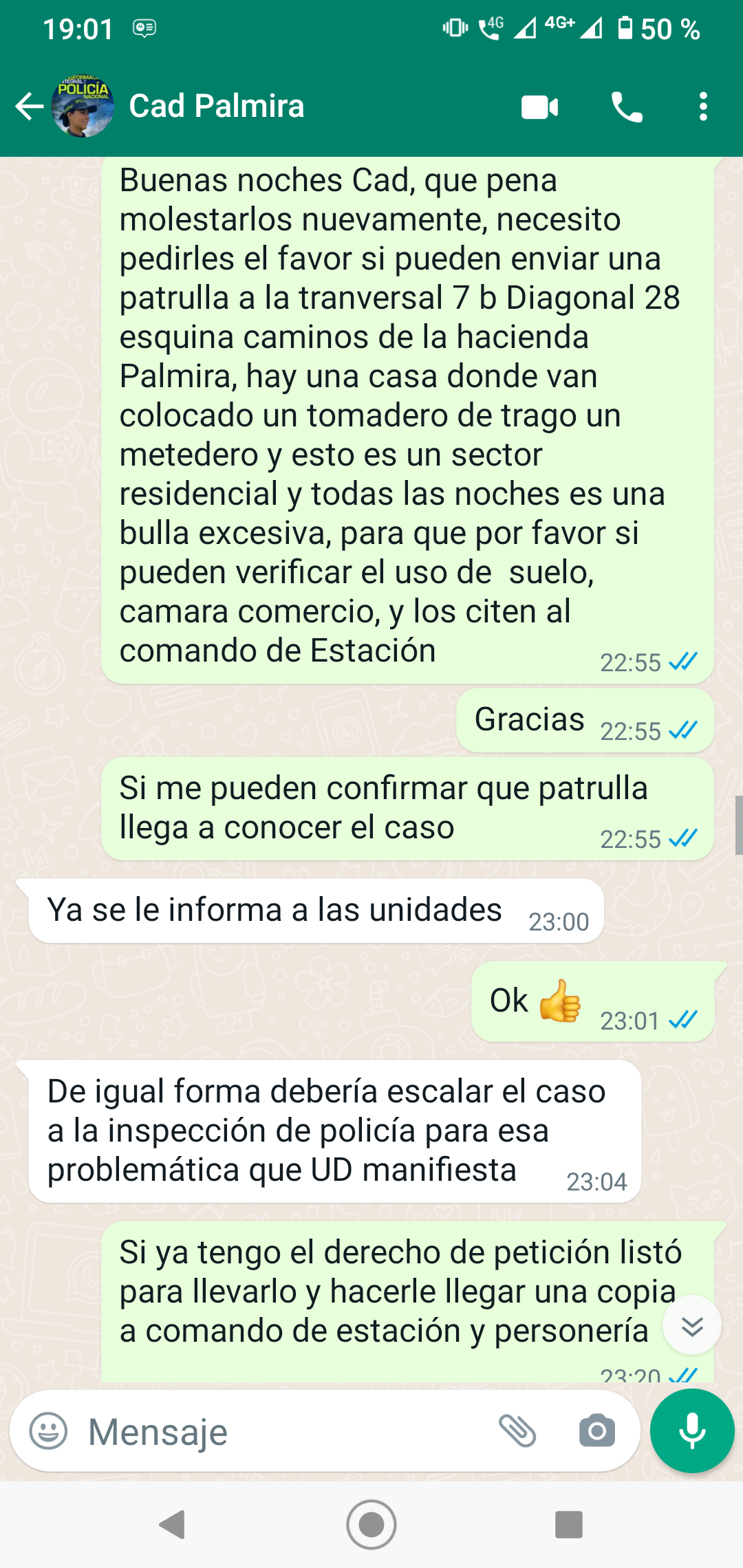Tap the system home button
The height and width of the screenshot is (1568, 743).
tap(371, 1525)
